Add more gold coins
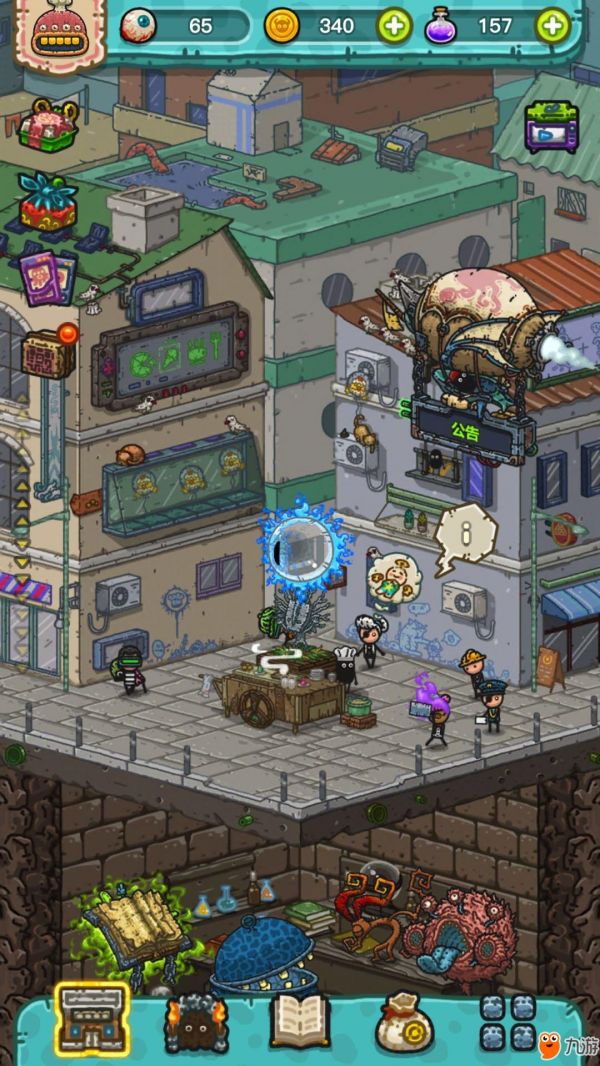 394,26
